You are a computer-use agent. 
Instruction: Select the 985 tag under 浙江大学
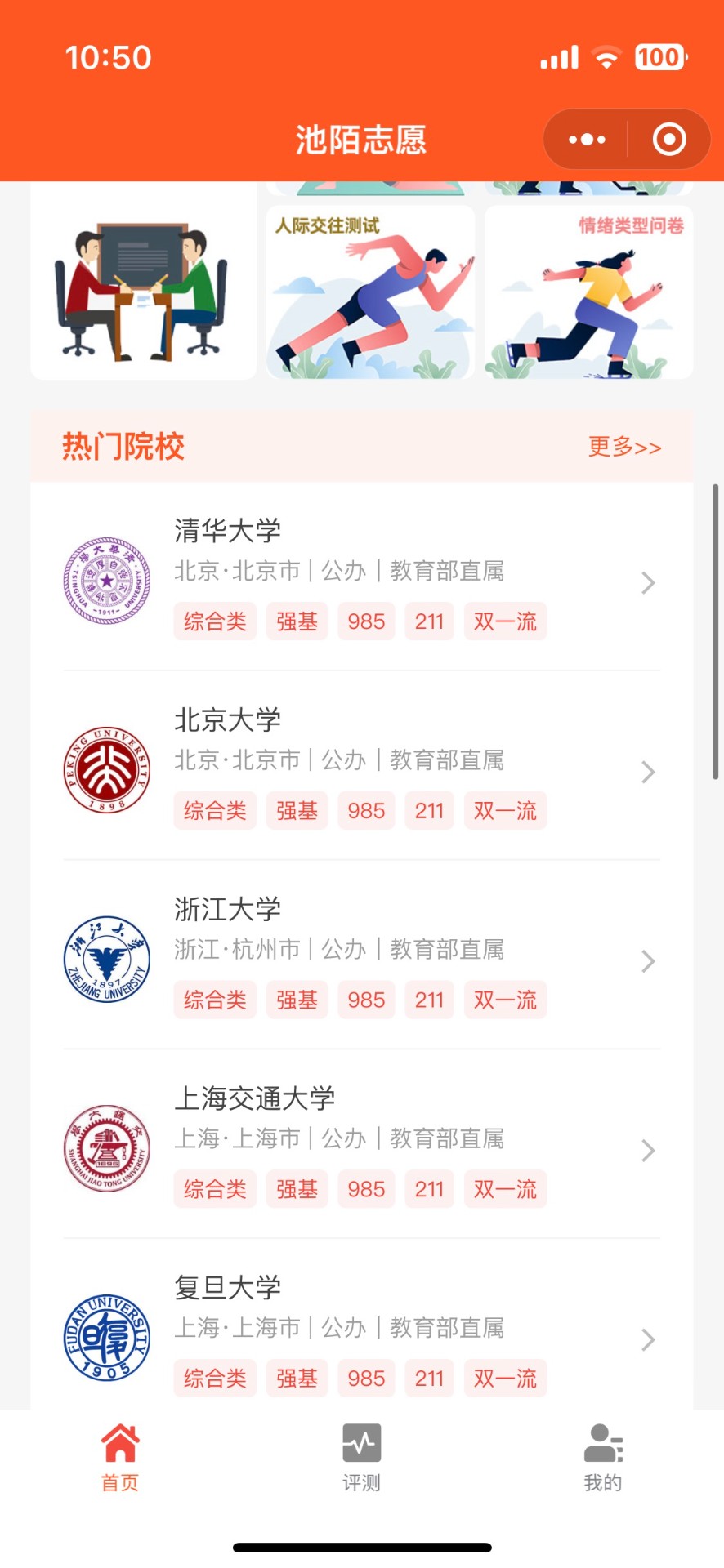tap(365, 999)
